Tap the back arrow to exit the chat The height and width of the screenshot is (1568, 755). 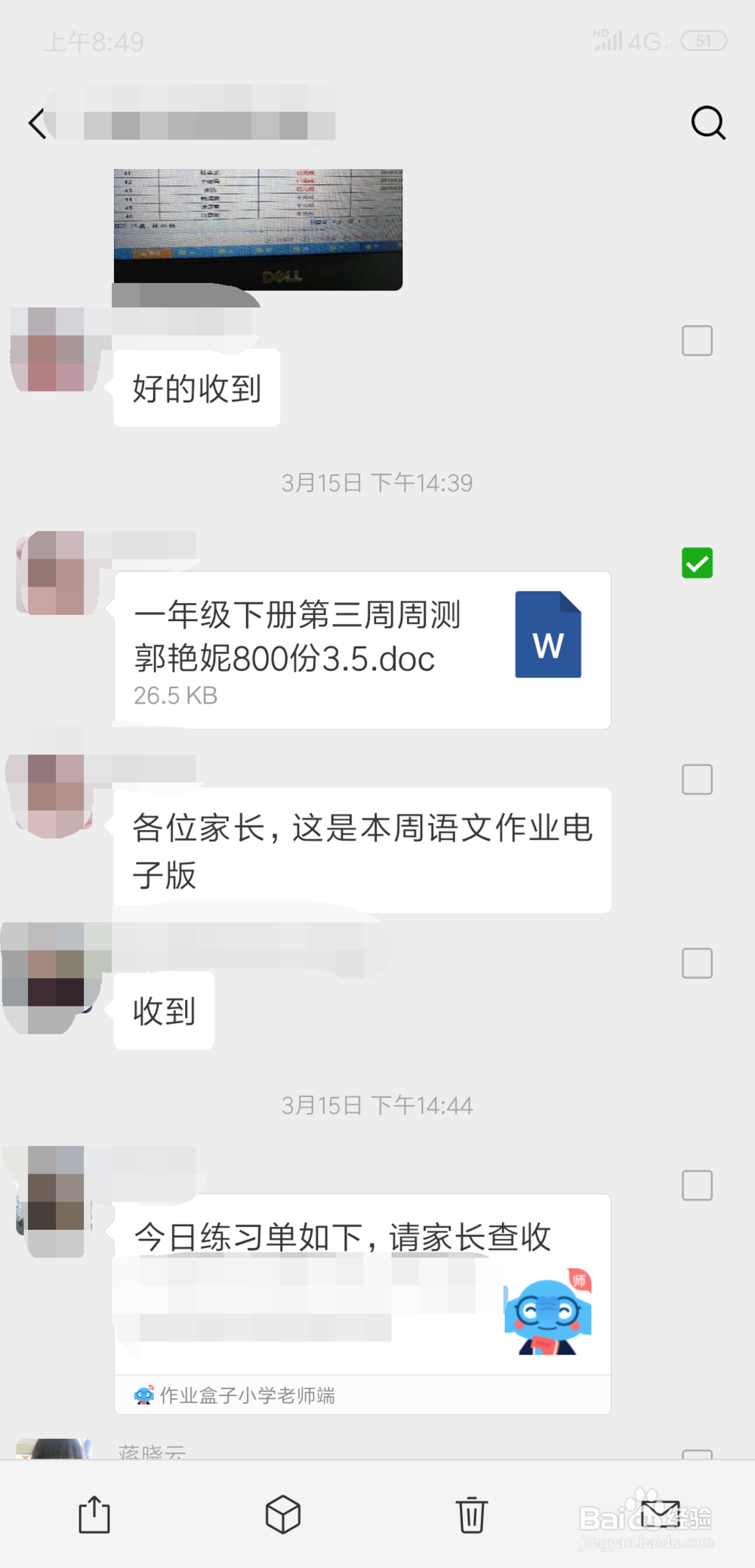coord(39,123)
